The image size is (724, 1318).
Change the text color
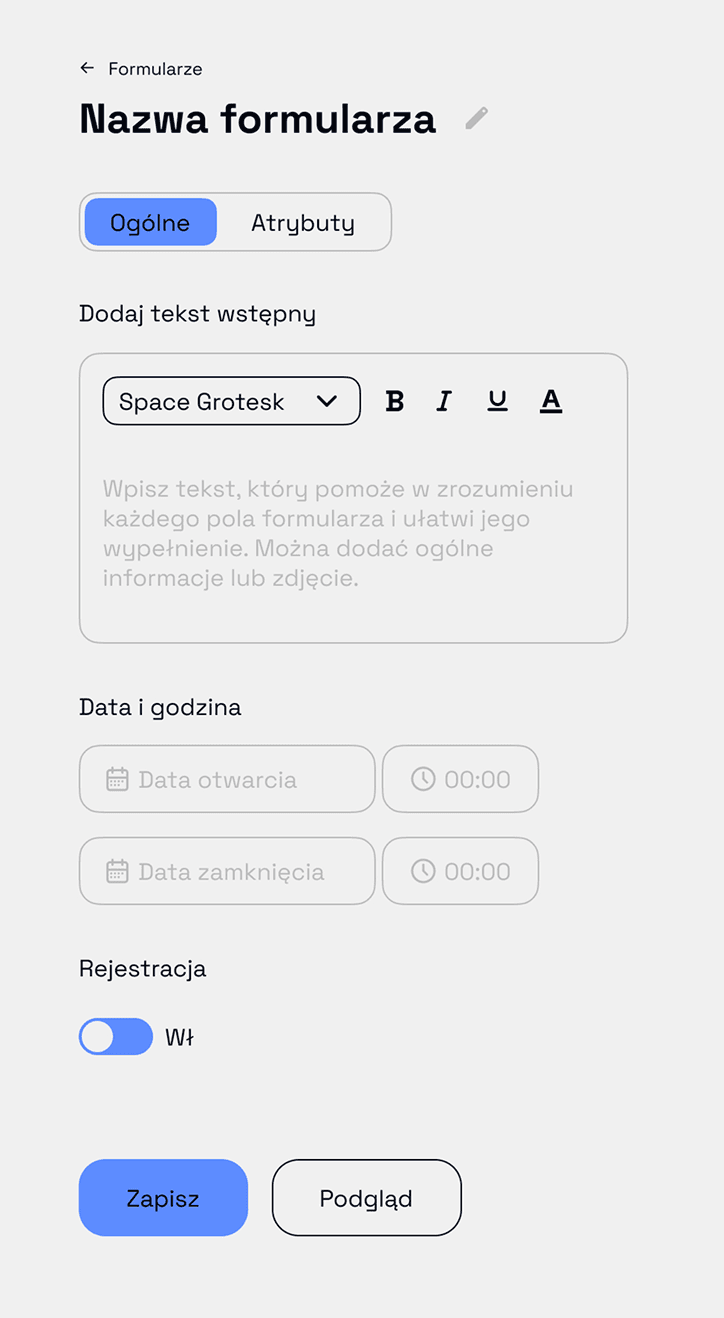(x=551, y=401)
